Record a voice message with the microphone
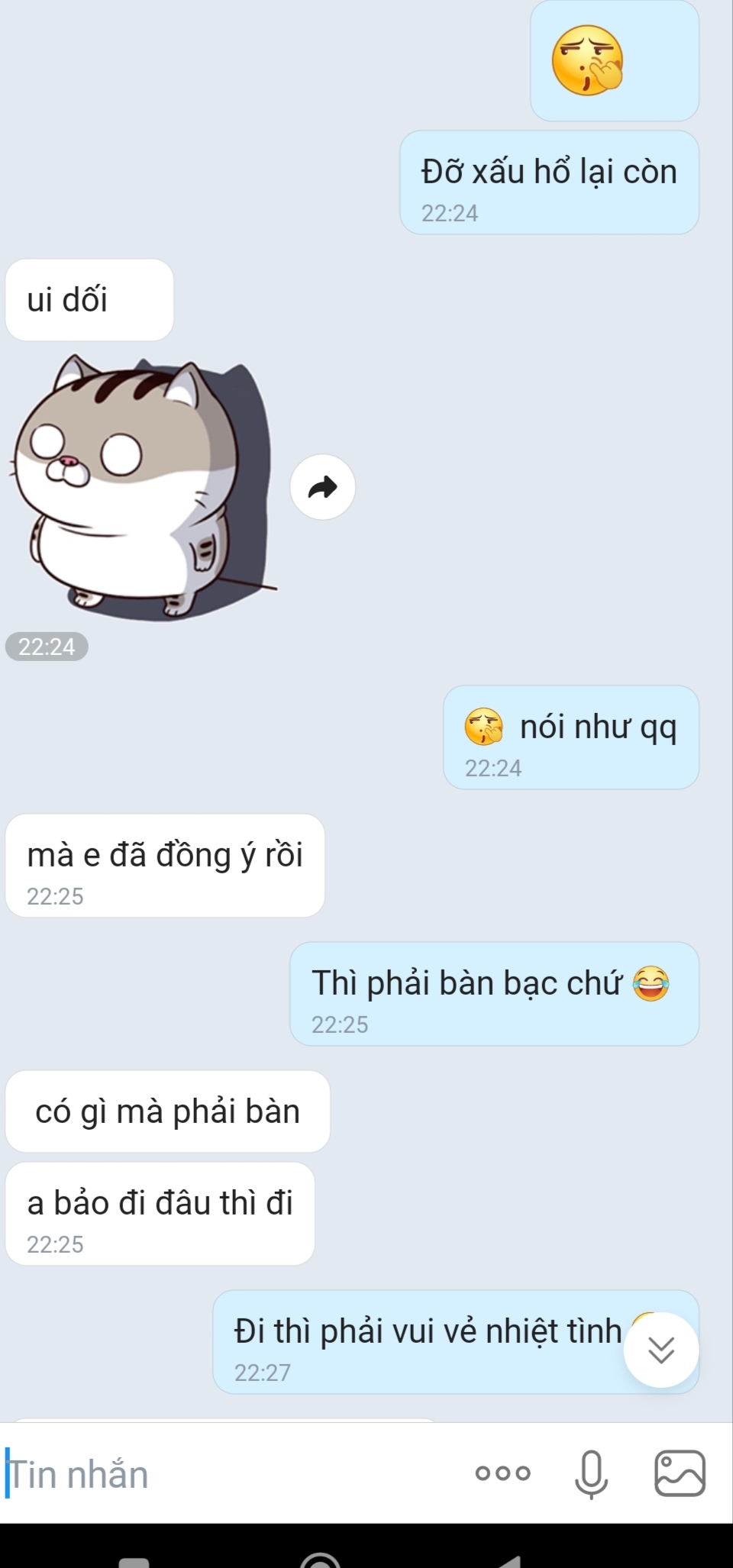 pos(591,1474)
